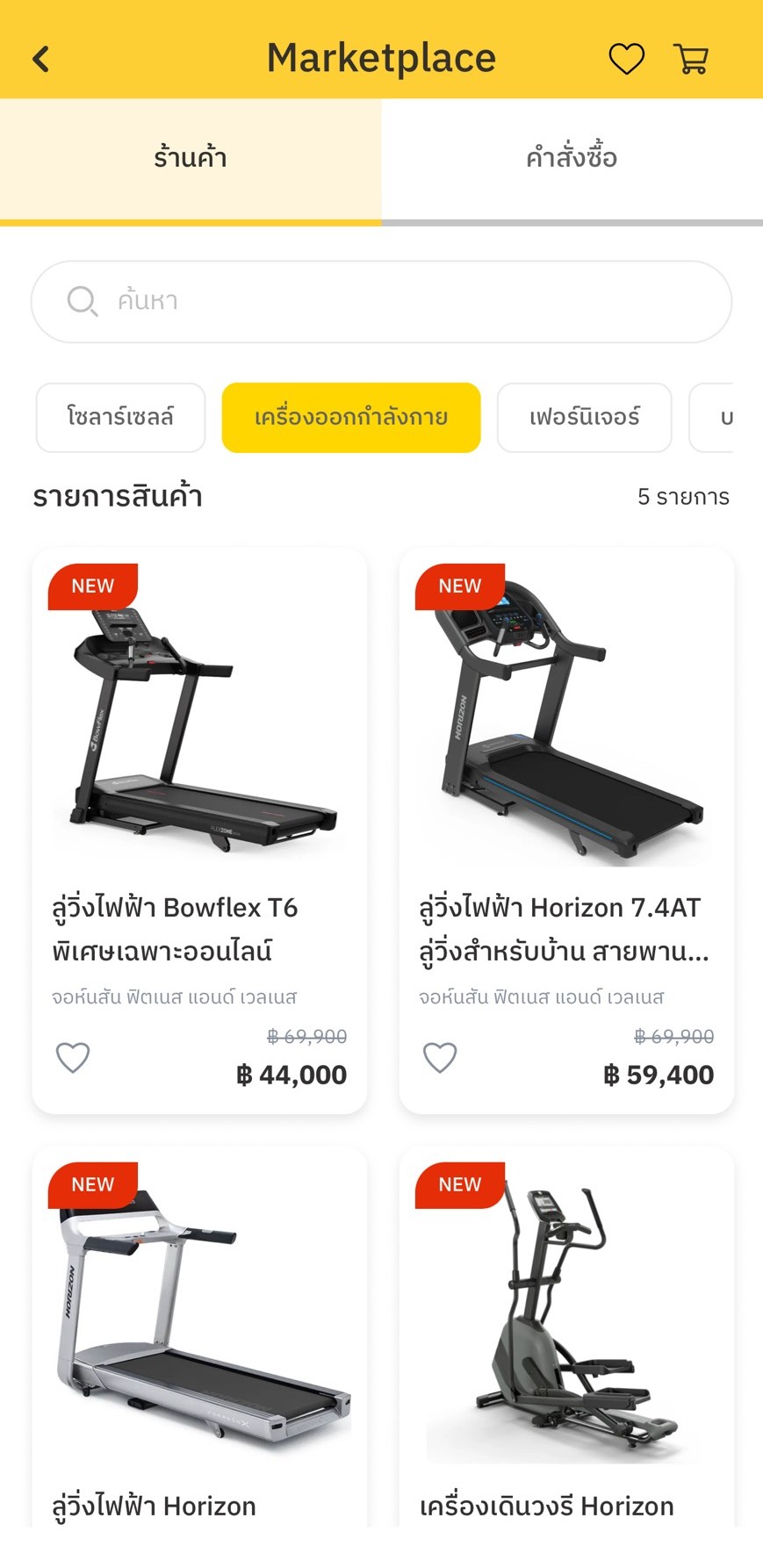
Task: Switch to the ร้านค้า tab
Action: pos(191,159)
